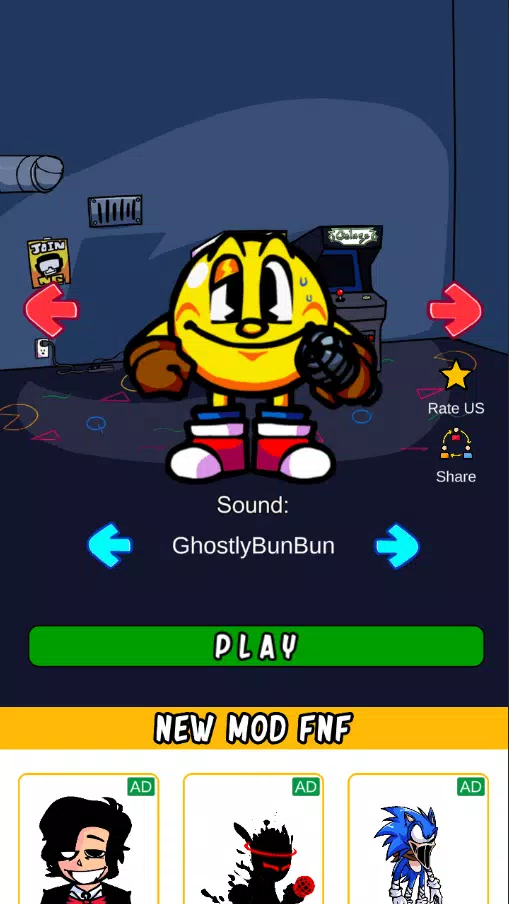The height and width of the screenshot is (904, 509).
Task: Open the black-haired character mod ad
Action: click(x=88, y=839)
